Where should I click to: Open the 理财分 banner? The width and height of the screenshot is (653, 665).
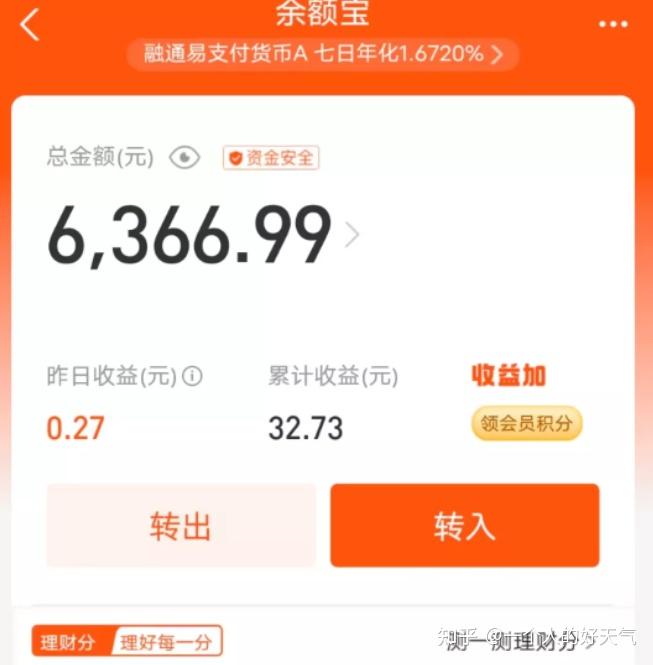tap(126, 641)
